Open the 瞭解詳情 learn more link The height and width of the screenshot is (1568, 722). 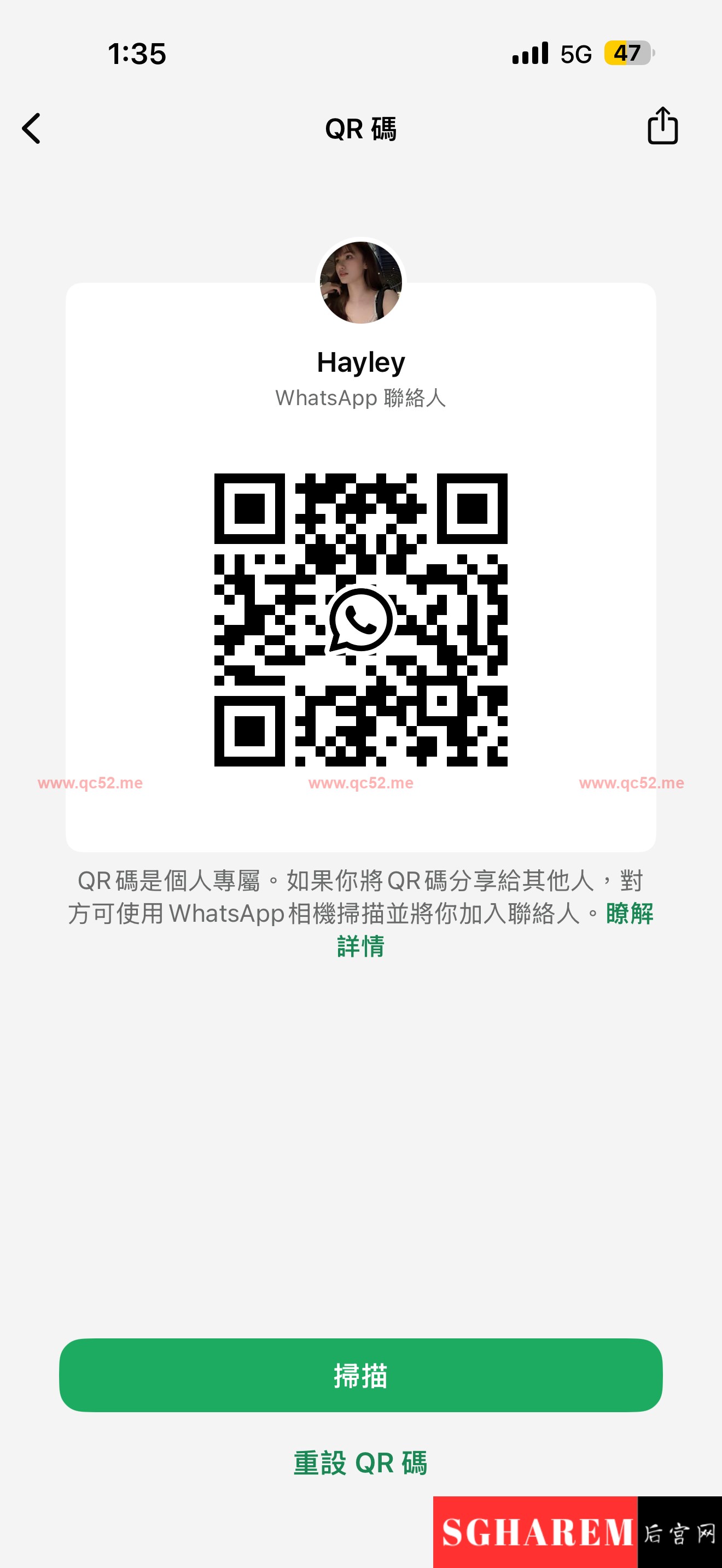pyautogui.click(x=629, y=914)
